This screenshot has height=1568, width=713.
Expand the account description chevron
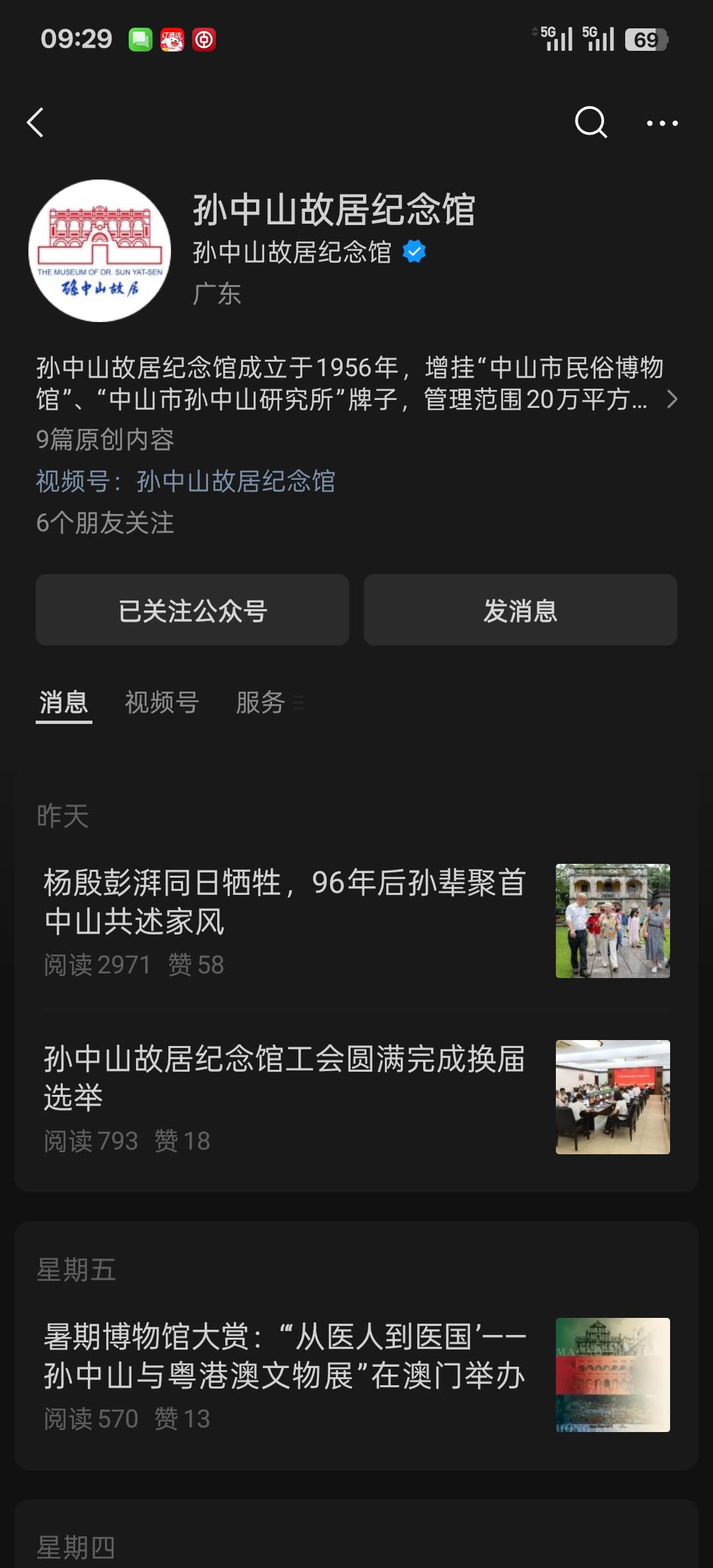tap(672, 399)
